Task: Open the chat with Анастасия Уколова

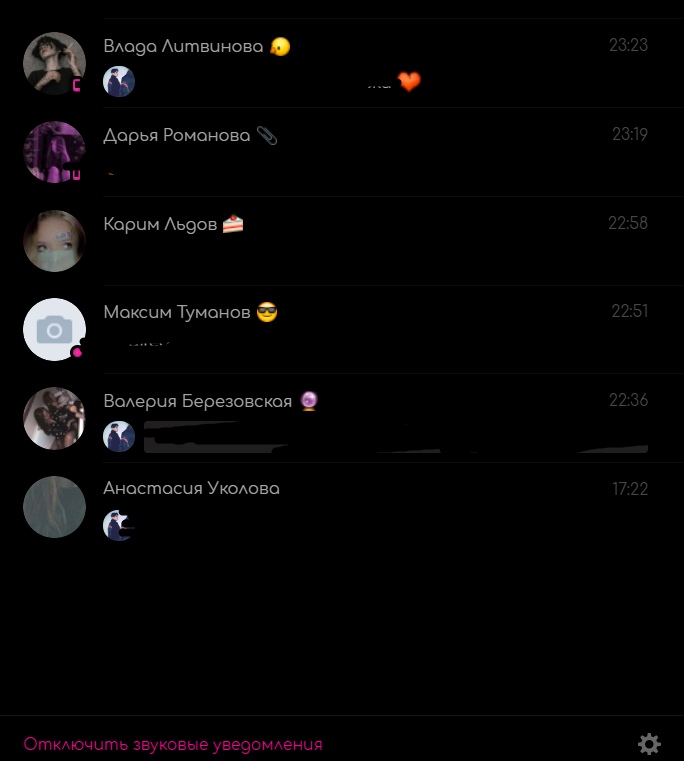Action: [340, 506]
